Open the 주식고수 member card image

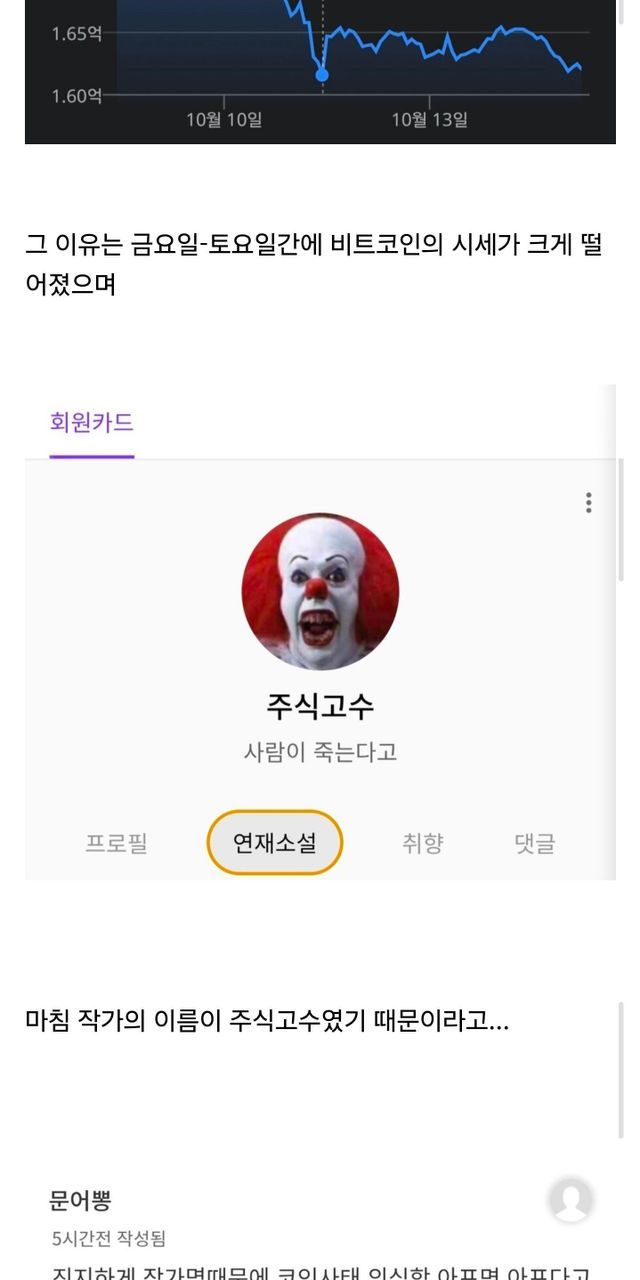click(320, 632)
